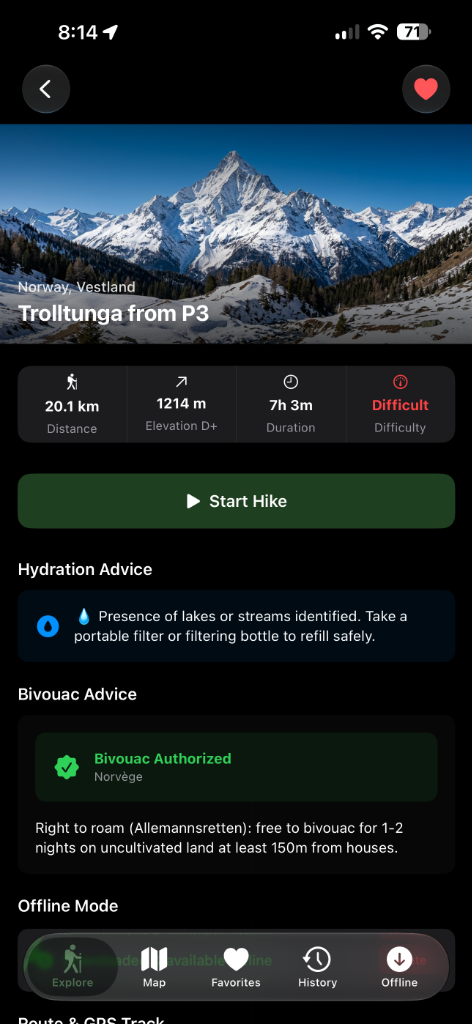Go to the Favorites tab
Viewport: 472px width, 1024px height.
(236, 967)
